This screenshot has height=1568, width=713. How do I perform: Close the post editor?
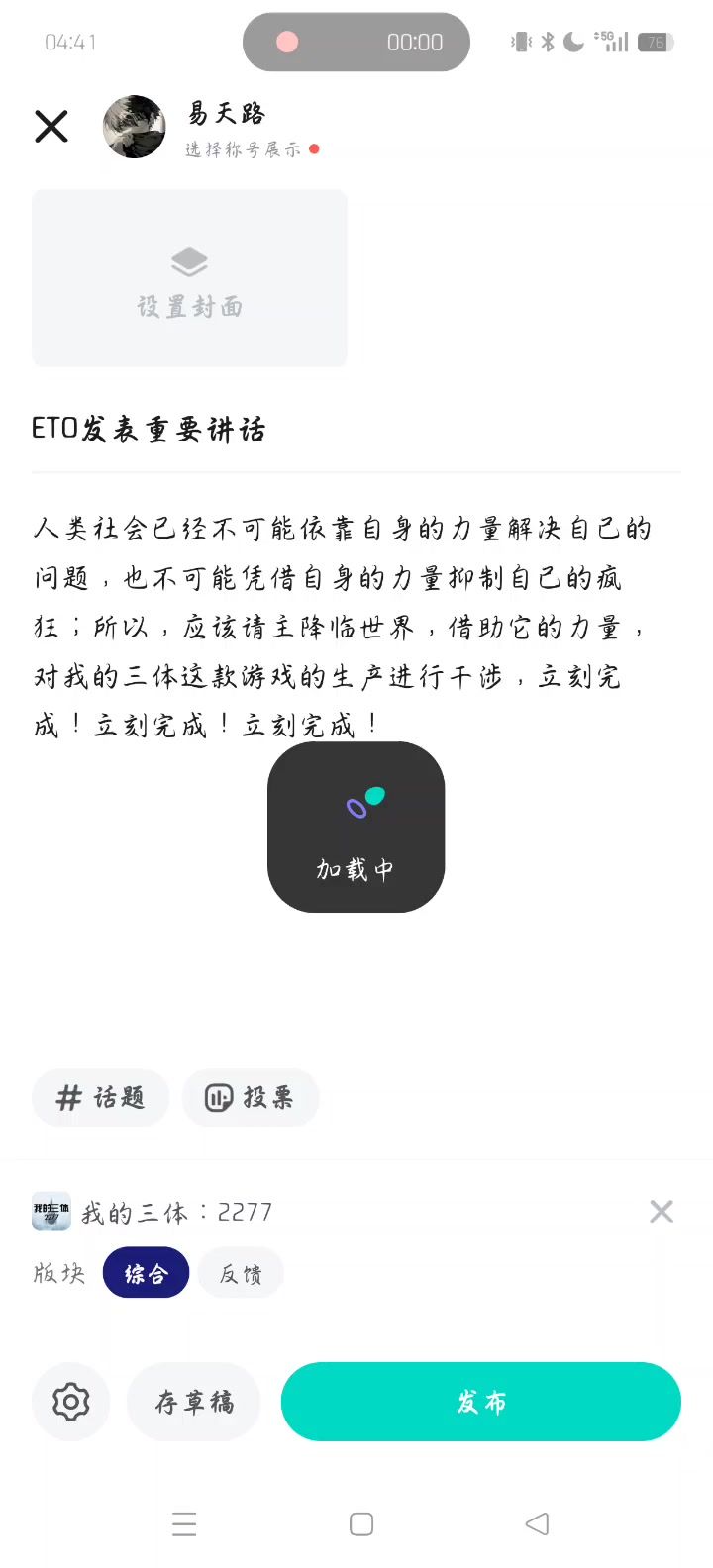click(51, 127)
